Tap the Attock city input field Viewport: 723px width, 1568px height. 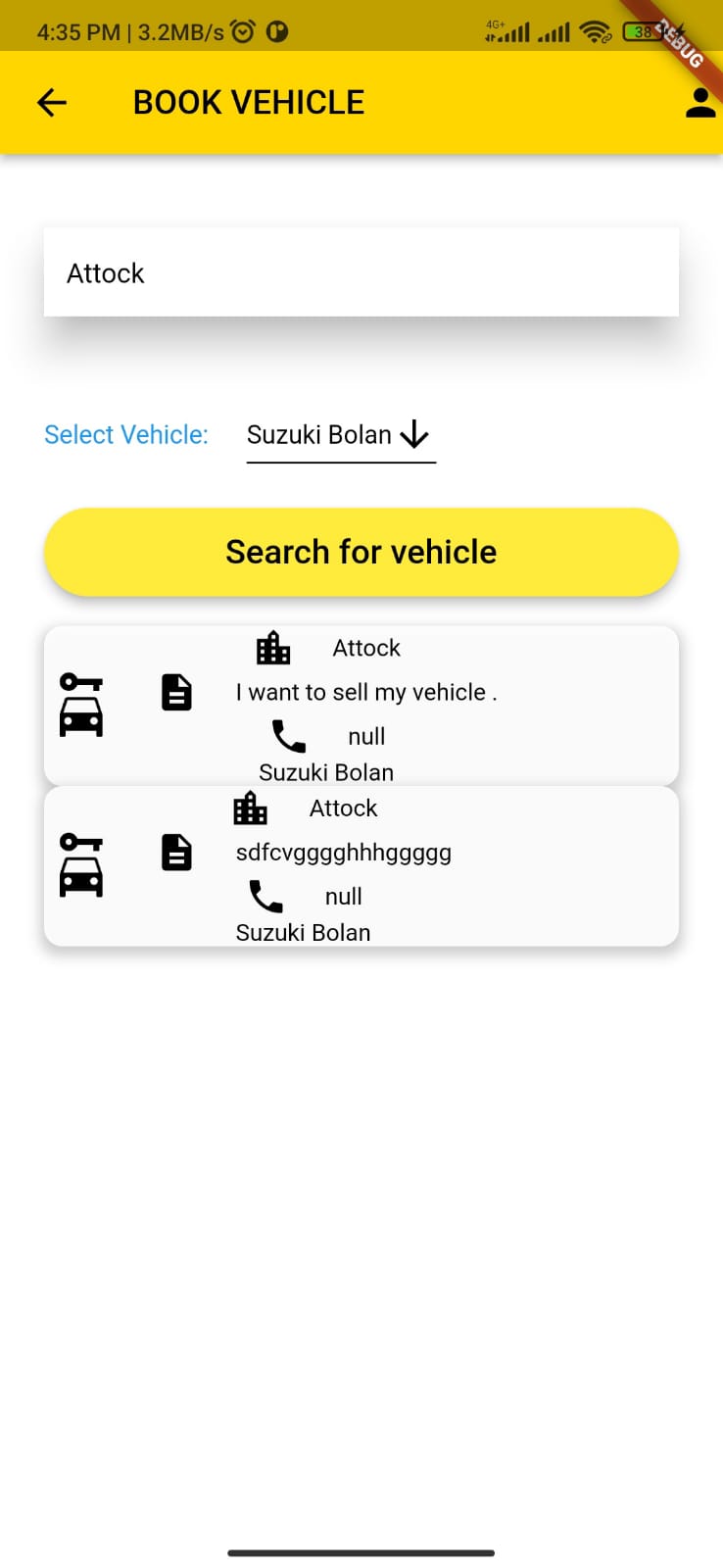tap(361, 272)
